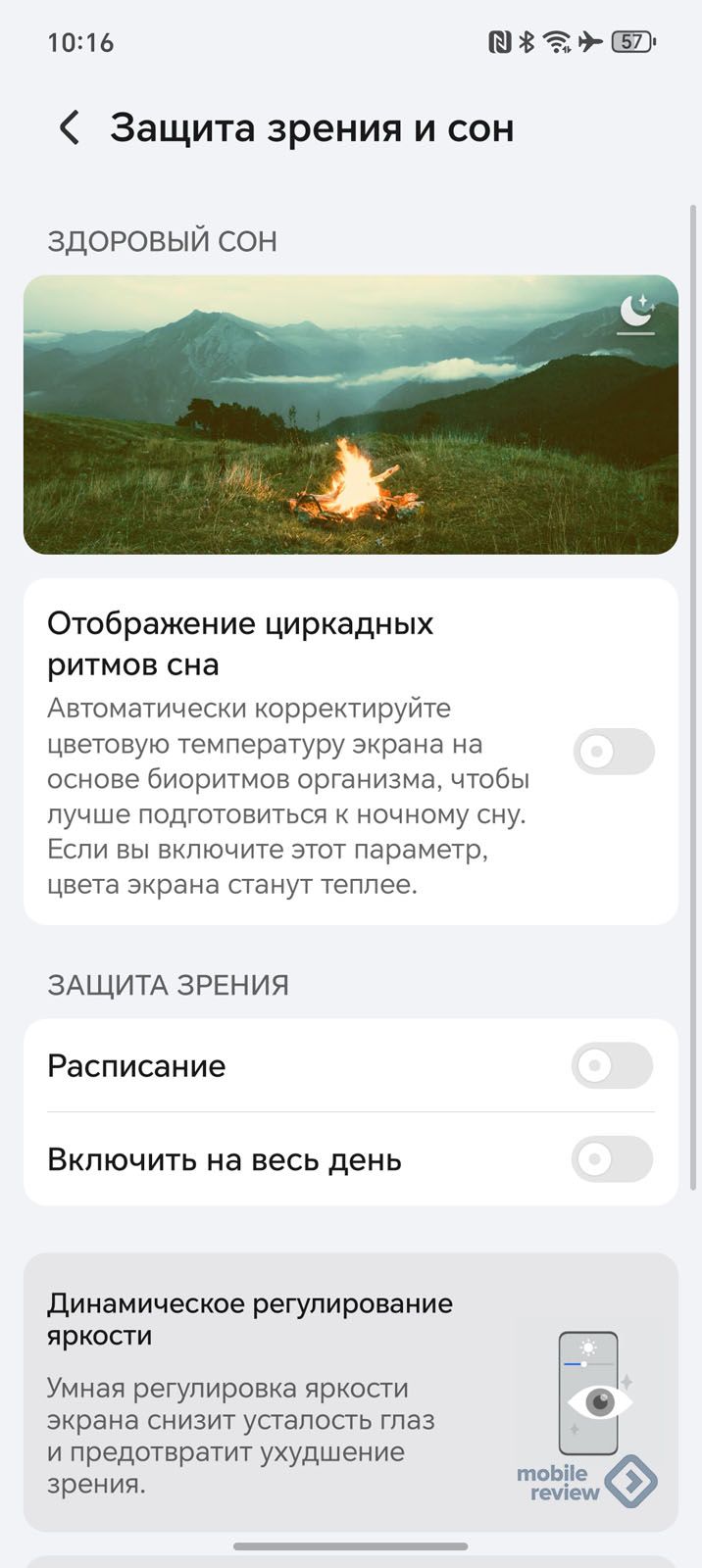Turn on the Расписание toggle

[613, 1065]
